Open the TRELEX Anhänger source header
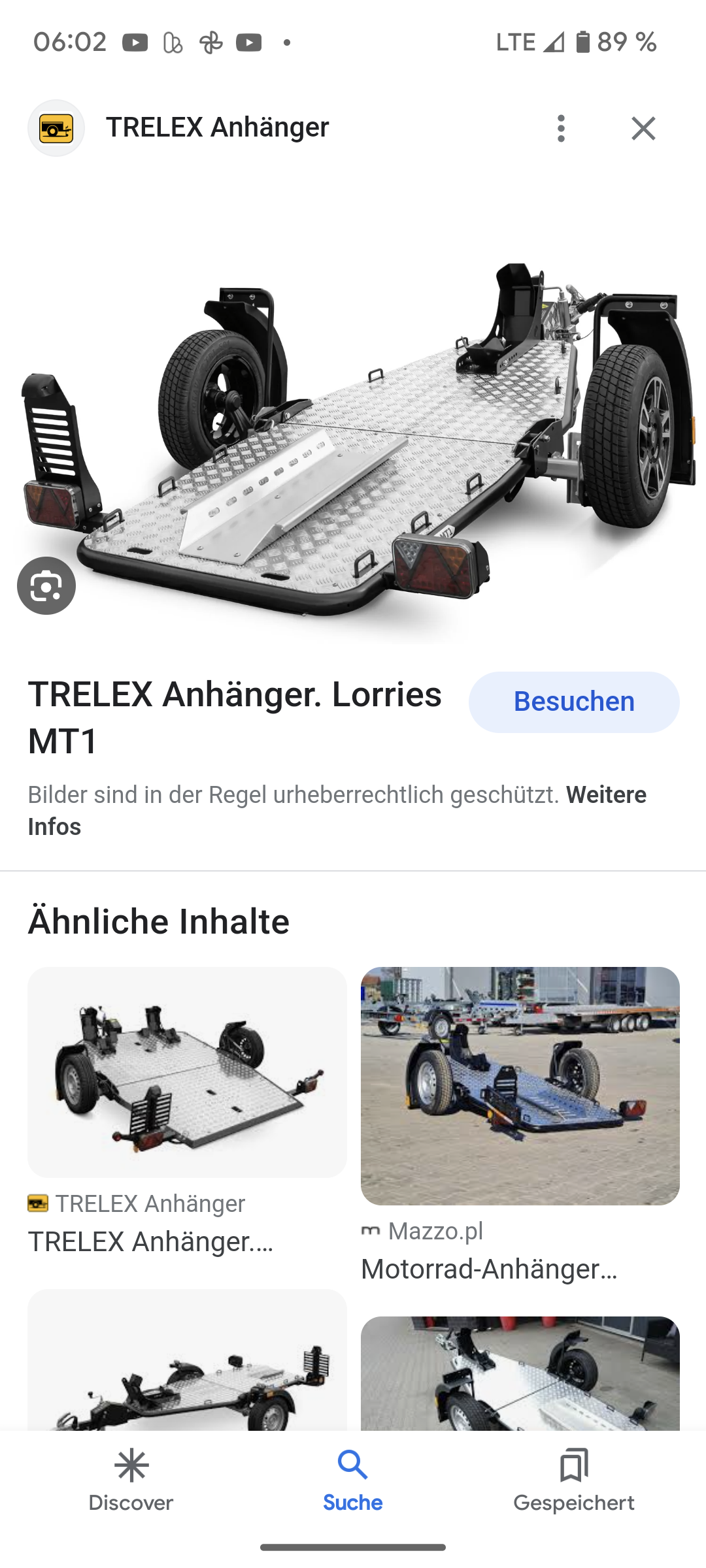Image resolution: width=706 pixels, height=1568 pixels. click(216, 128)
